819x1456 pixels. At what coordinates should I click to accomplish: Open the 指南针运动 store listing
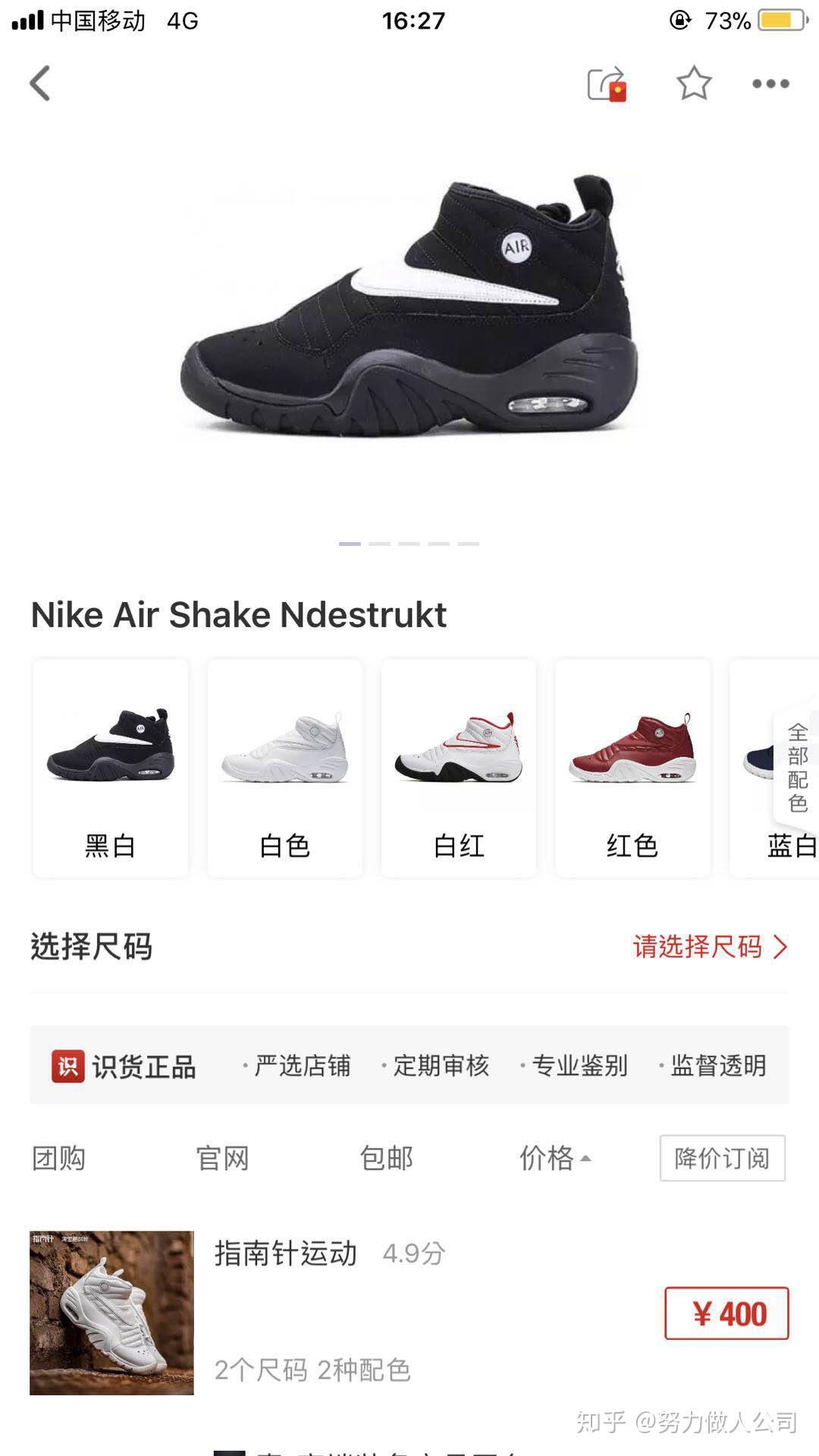click(x=285, y=1254)
